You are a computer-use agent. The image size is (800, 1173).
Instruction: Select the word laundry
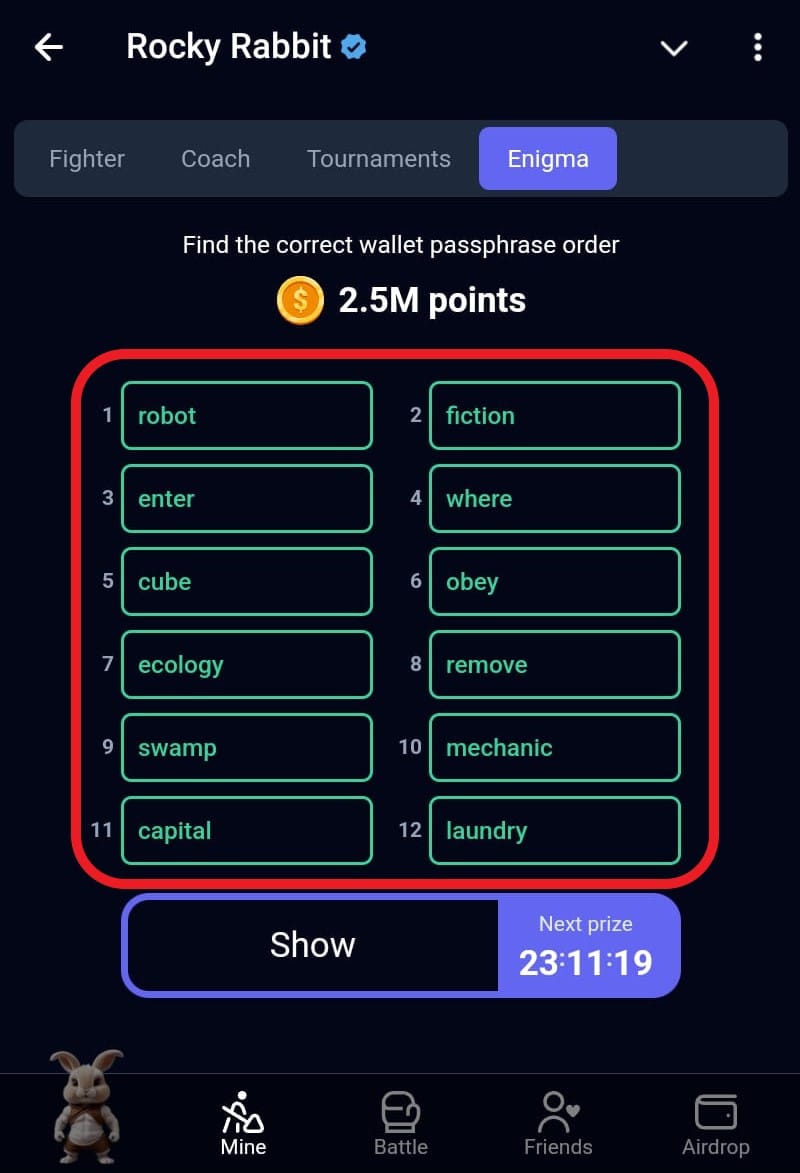point(554,830)
